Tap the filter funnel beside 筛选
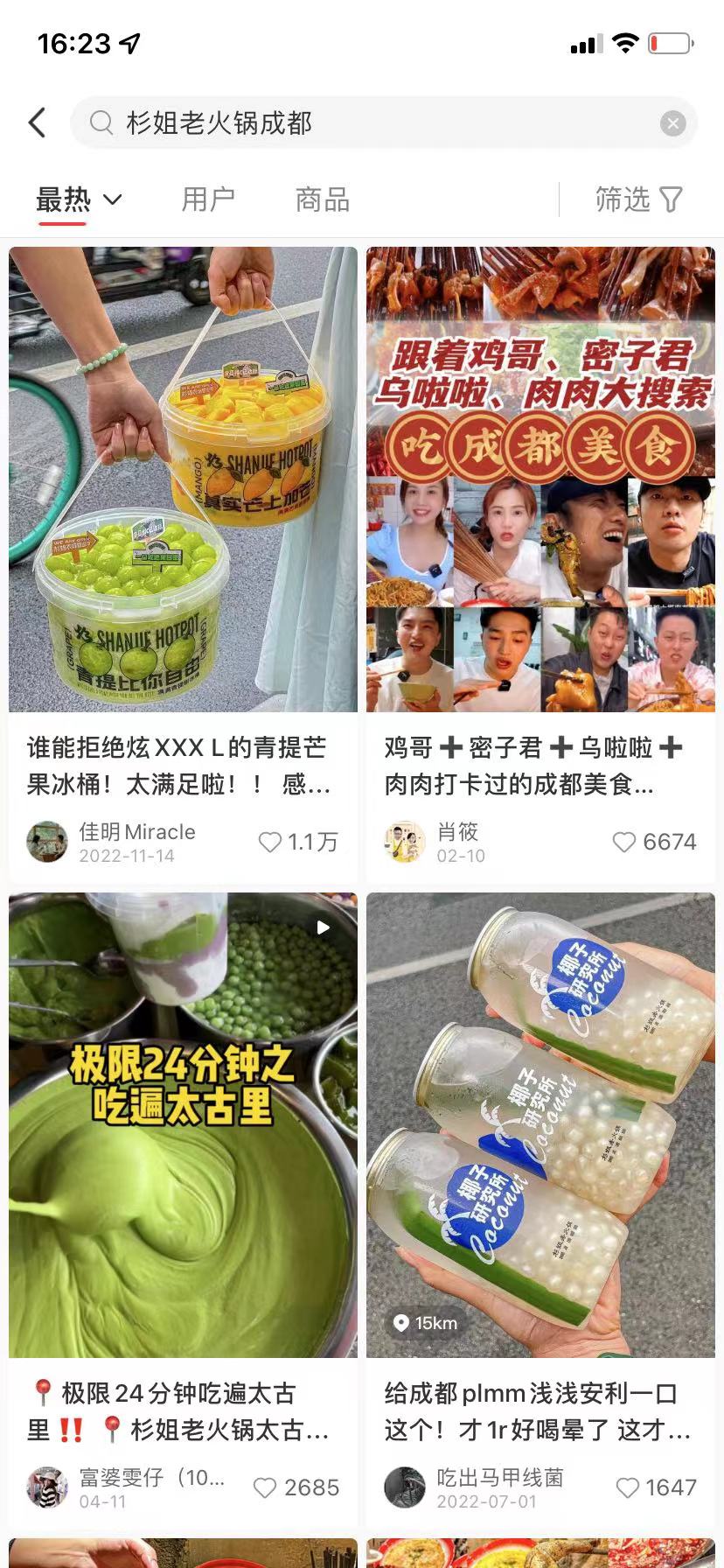Viewport: 724px width, 1568px height. pyautogui.click(x=670, y=199)
